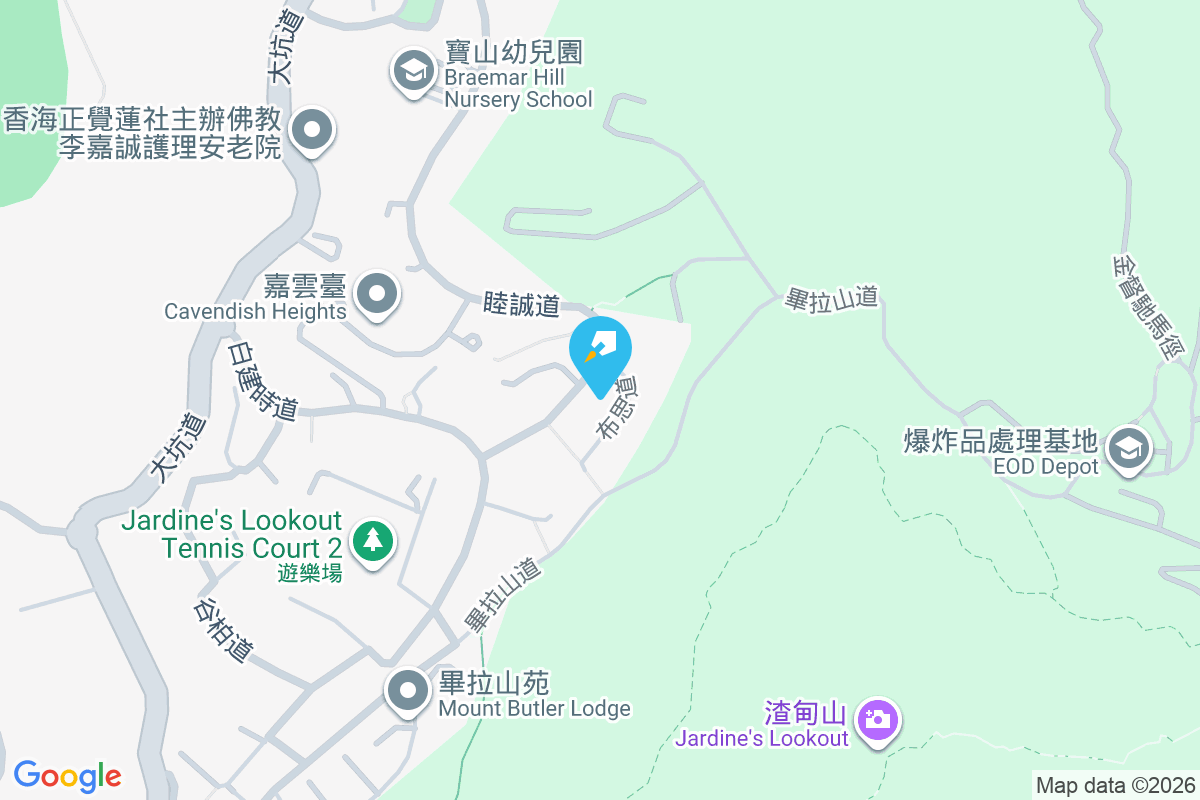Image resolution: width=1200 pixels, height=800 pixels.
Task: Open the 李嘉誠護理安老院 place pin
Action: tap(313, 130)
